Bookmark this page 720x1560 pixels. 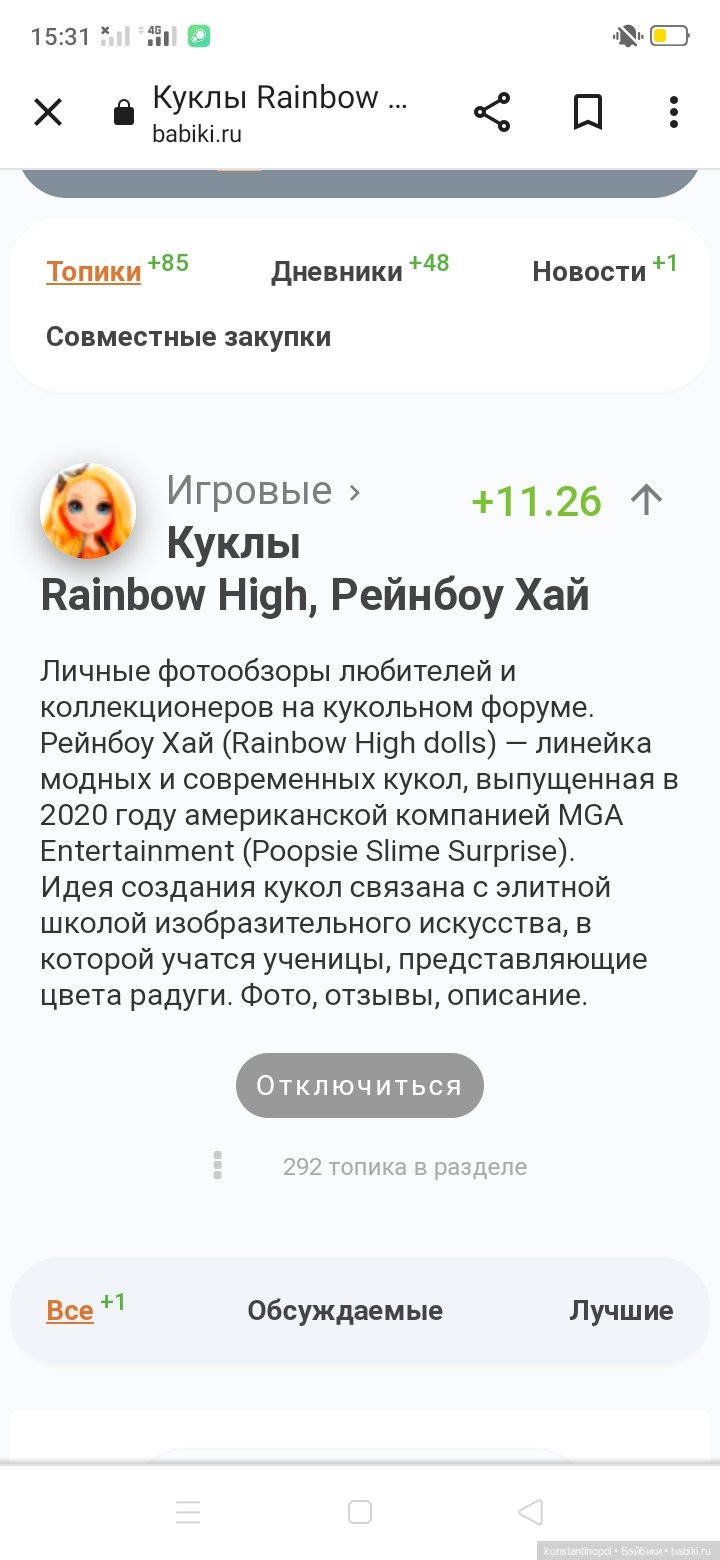[x=588, y=112]
